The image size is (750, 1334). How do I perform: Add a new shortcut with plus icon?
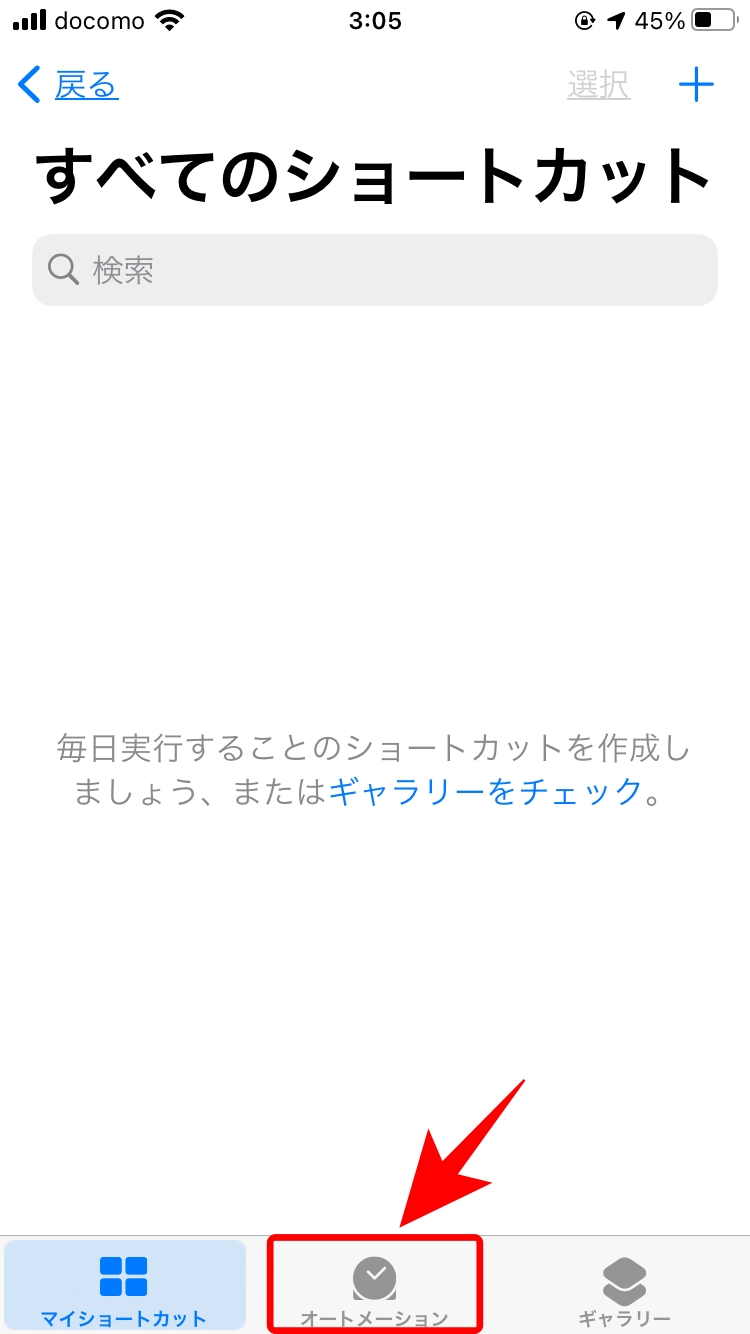(696, 86)
